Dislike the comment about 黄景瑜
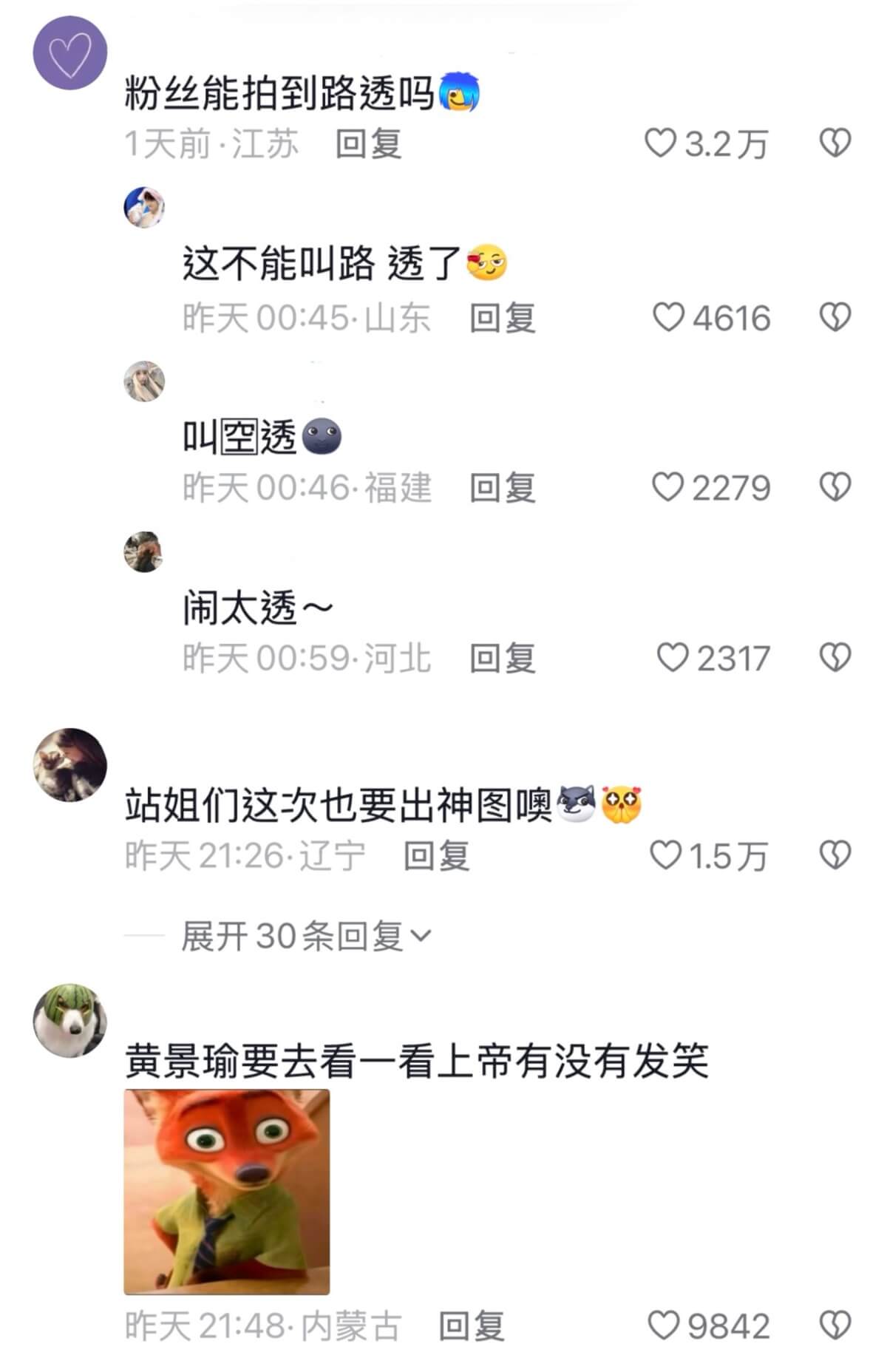This screenshot has height=1372, width=887. [835, 1325]
